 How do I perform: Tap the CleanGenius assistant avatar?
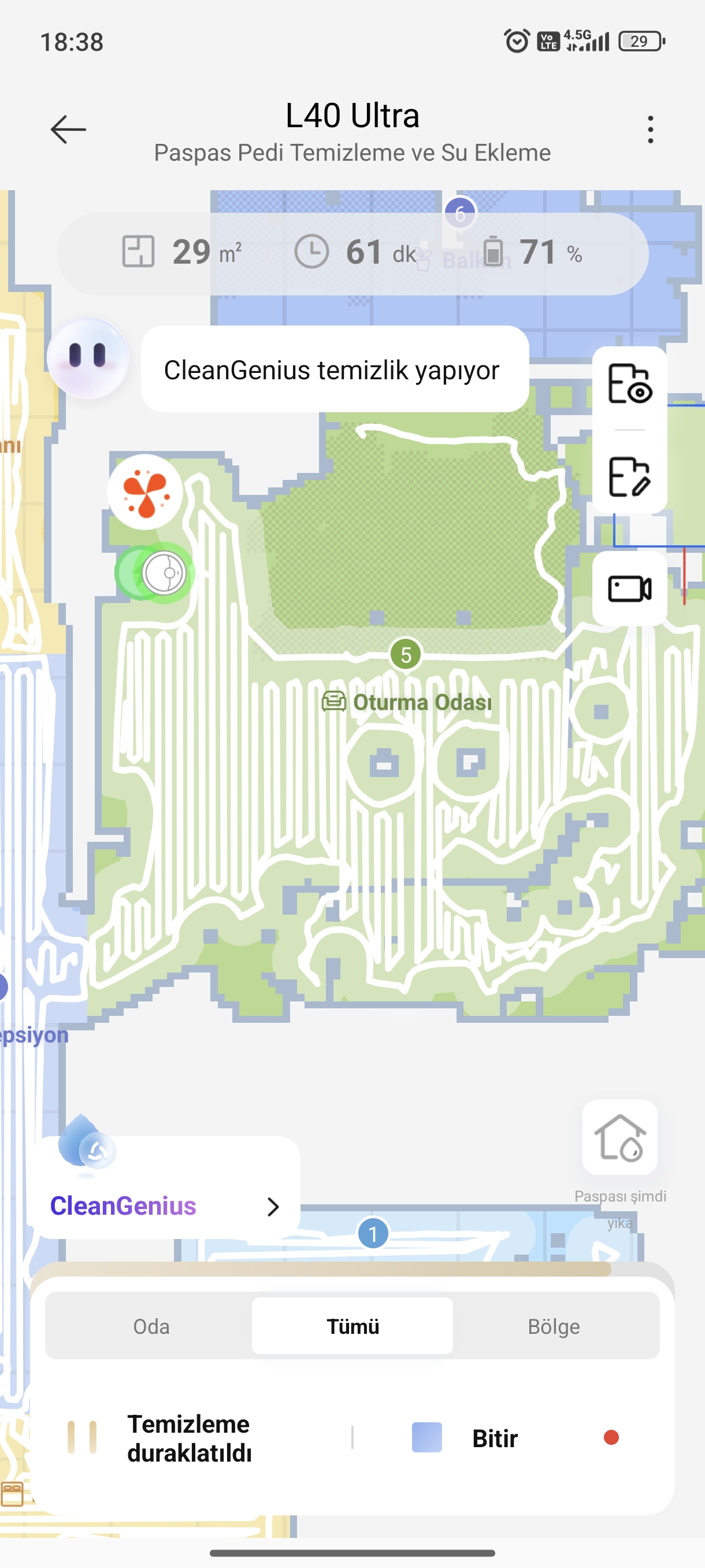pyautogui.click(x=88, y=358)
